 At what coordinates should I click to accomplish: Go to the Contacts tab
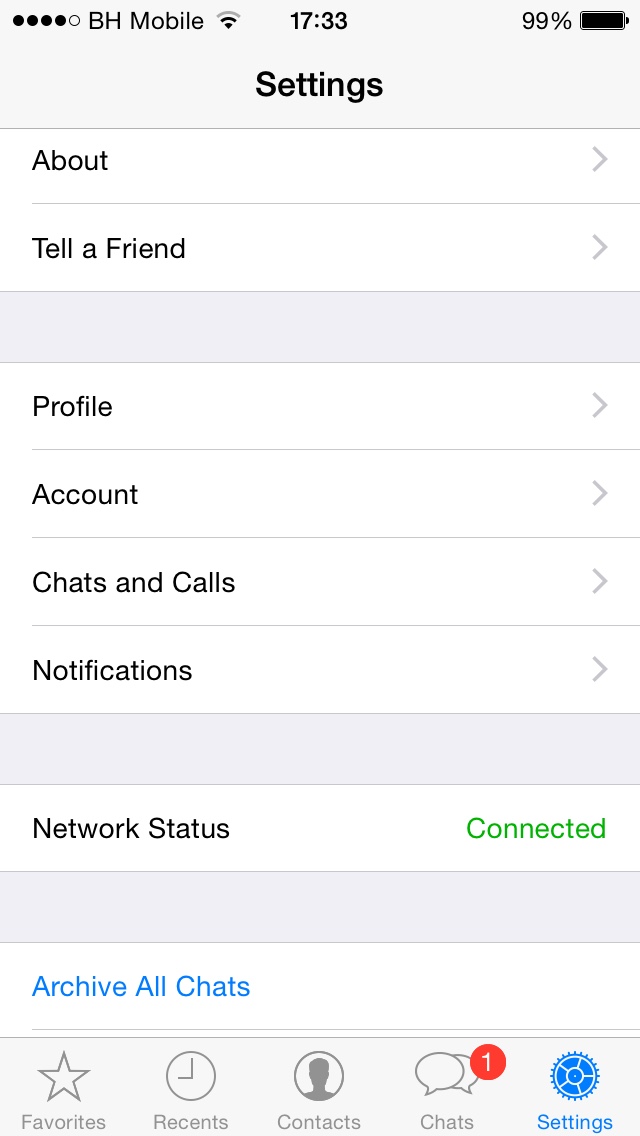319,1090
